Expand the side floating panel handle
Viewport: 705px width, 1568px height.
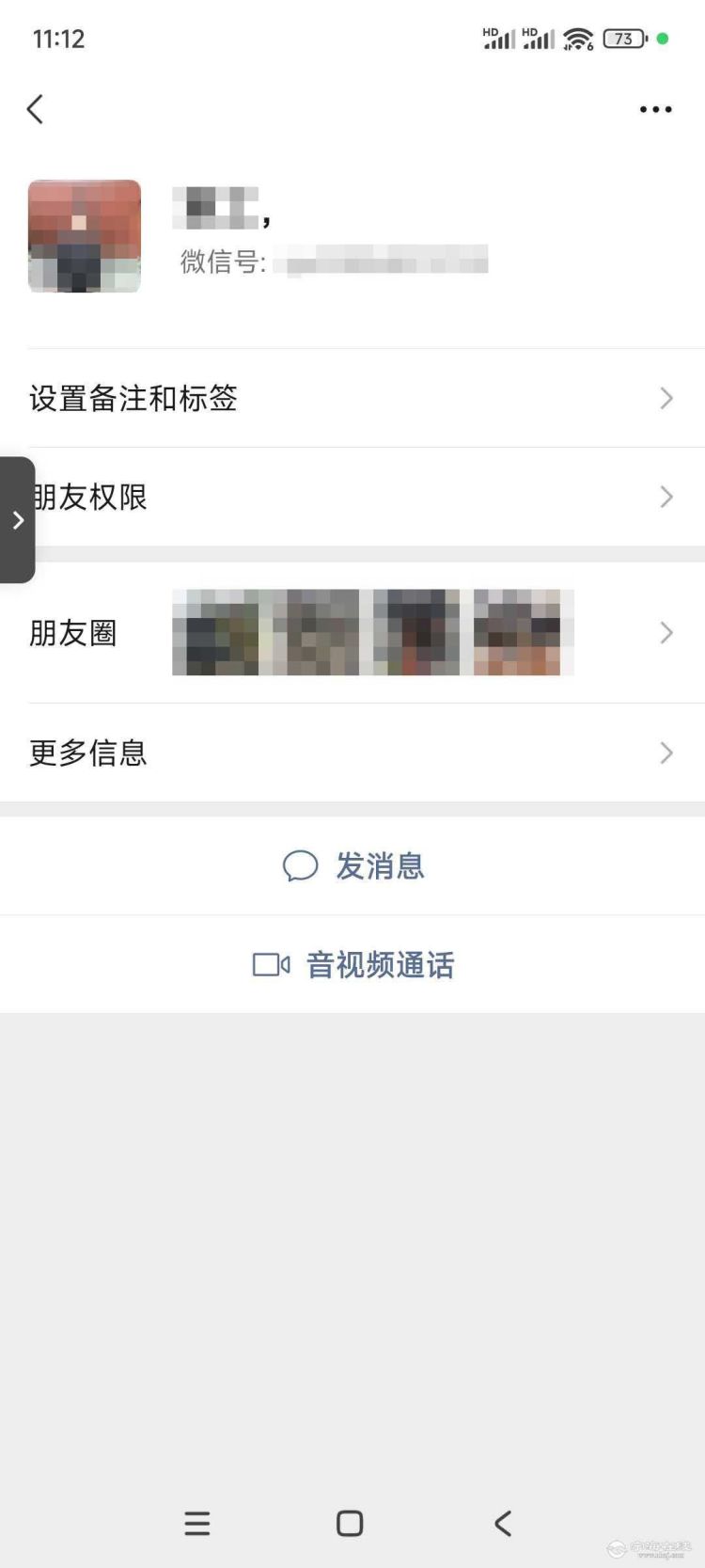[x=17, y=520]
